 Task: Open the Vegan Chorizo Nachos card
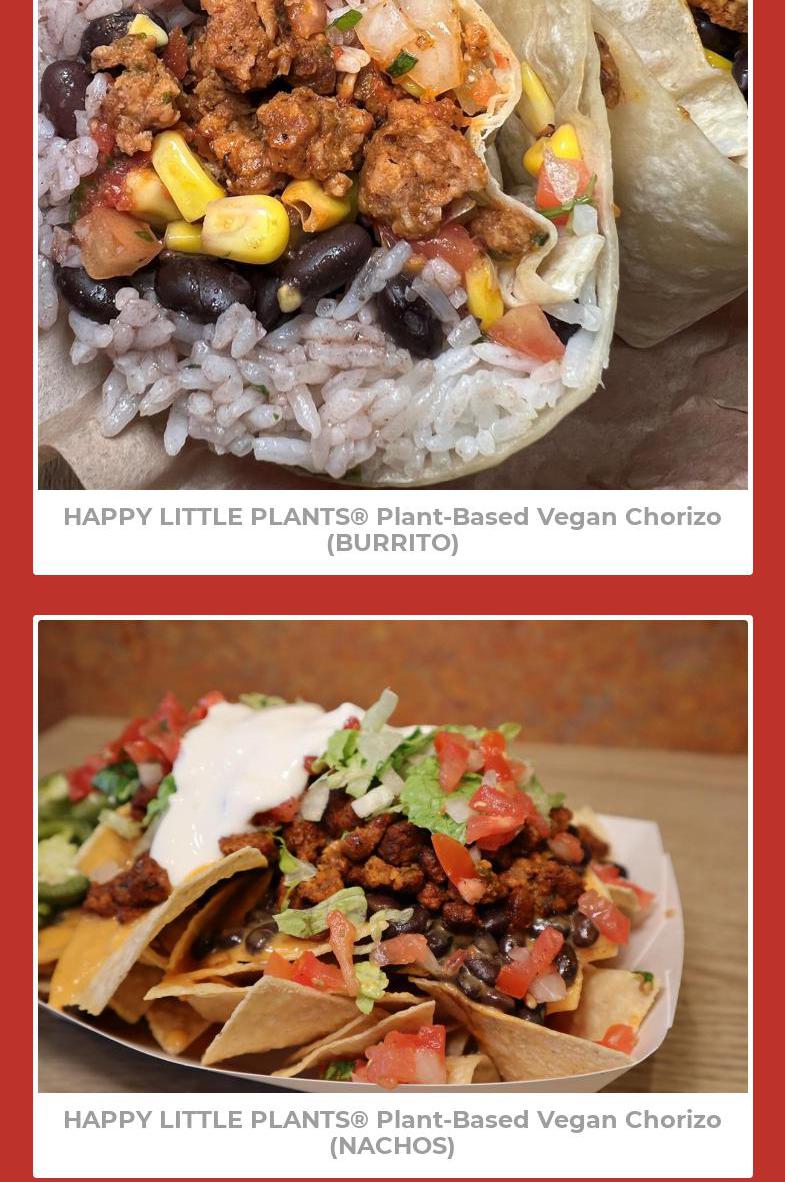(x=392, y=1131)
